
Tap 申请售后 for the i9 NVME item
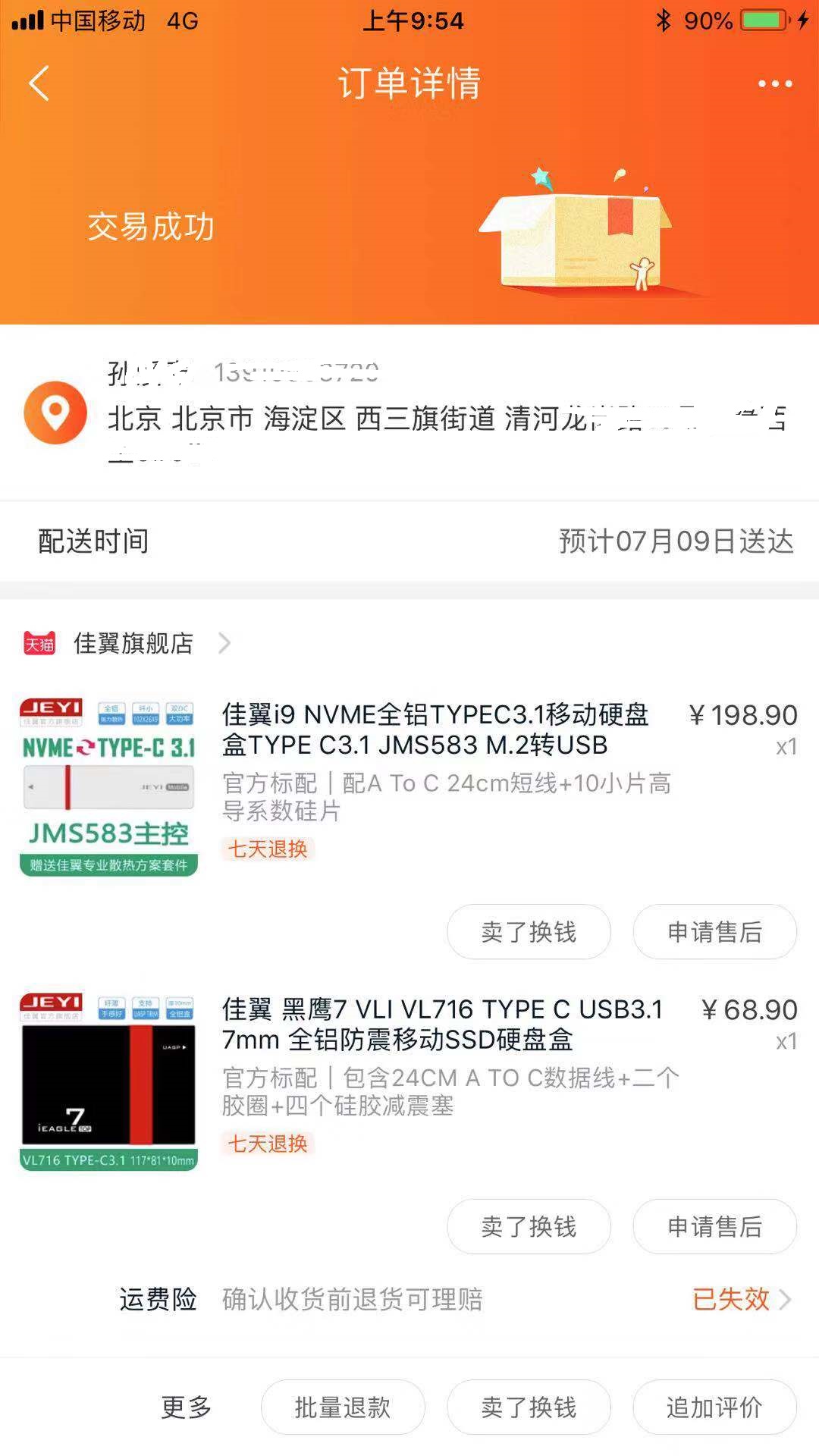714,932
